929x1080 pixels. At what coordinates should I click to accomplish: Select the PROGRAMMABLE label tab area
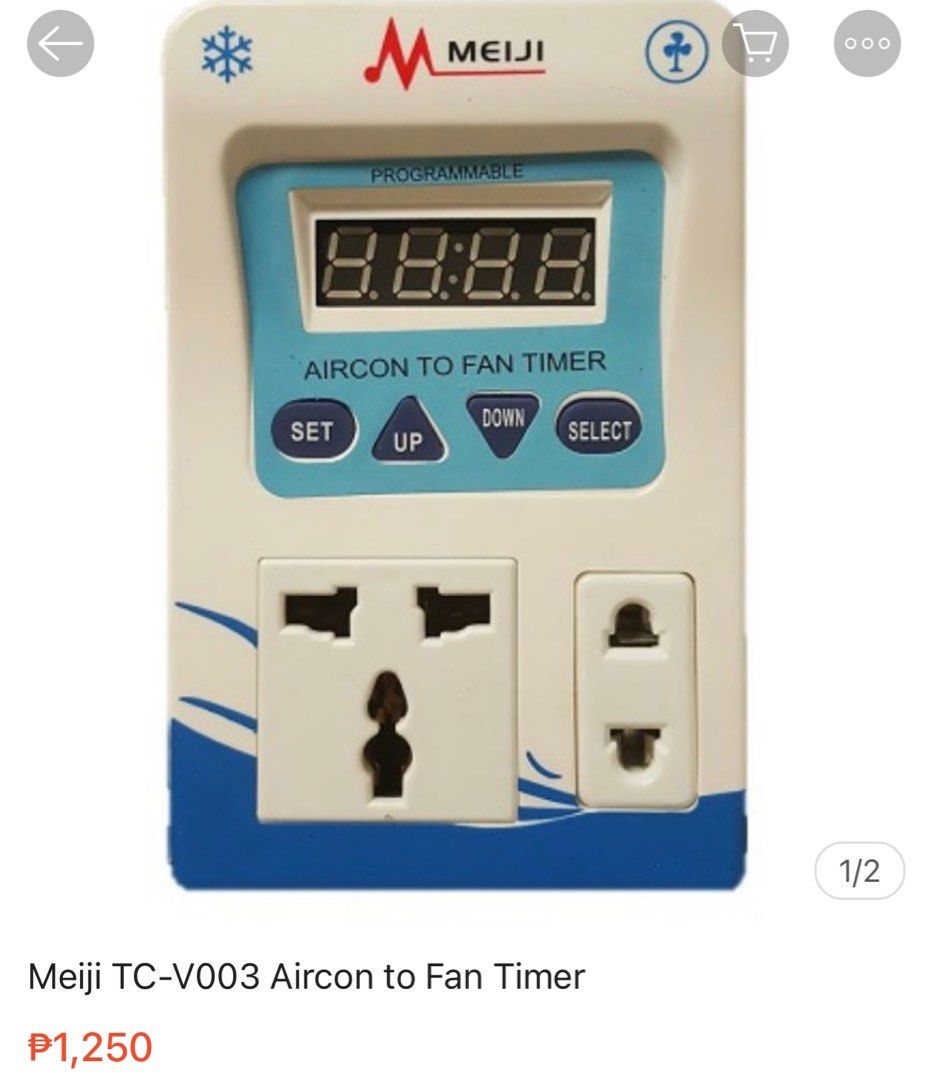447,170
